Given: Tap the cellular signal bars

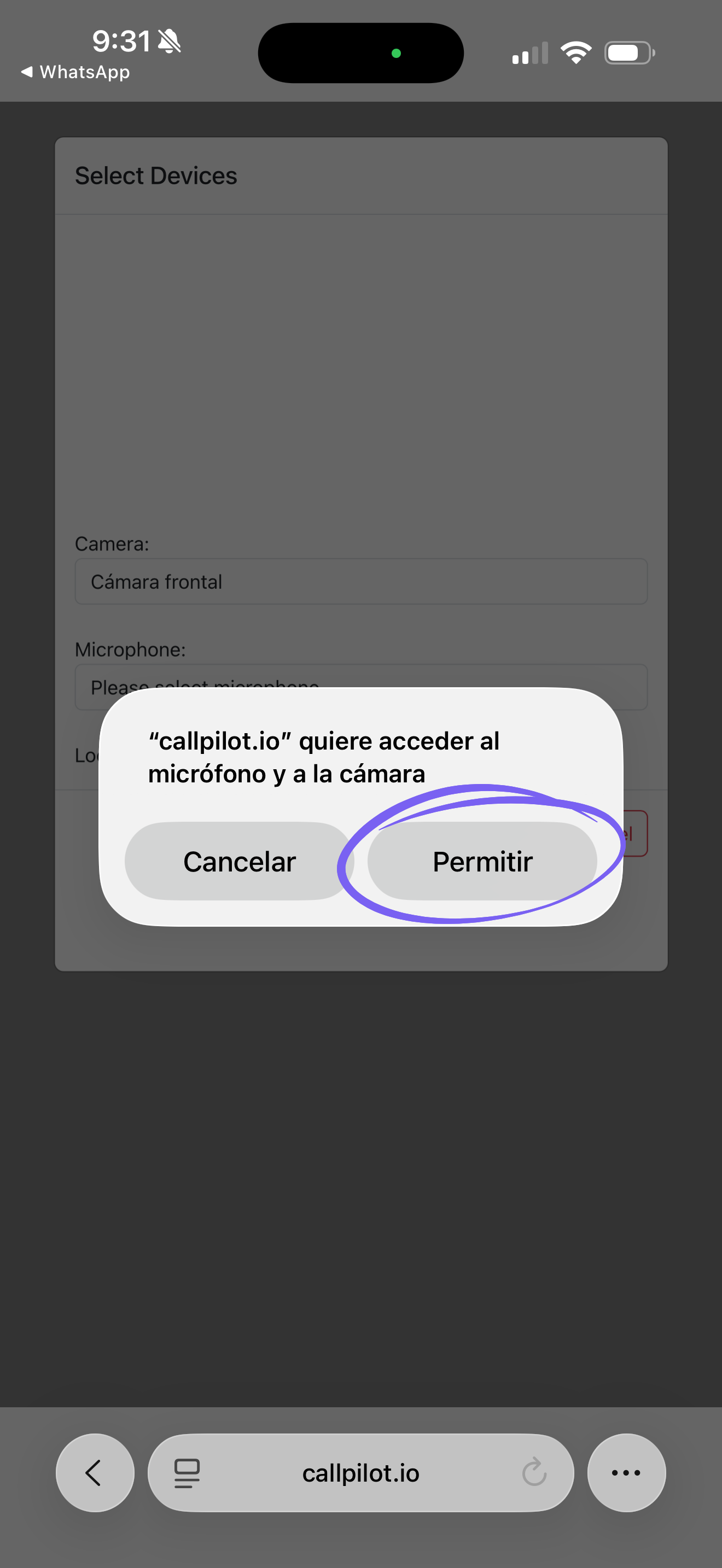Looking at the screenshot, I should (x=527, y=52).
